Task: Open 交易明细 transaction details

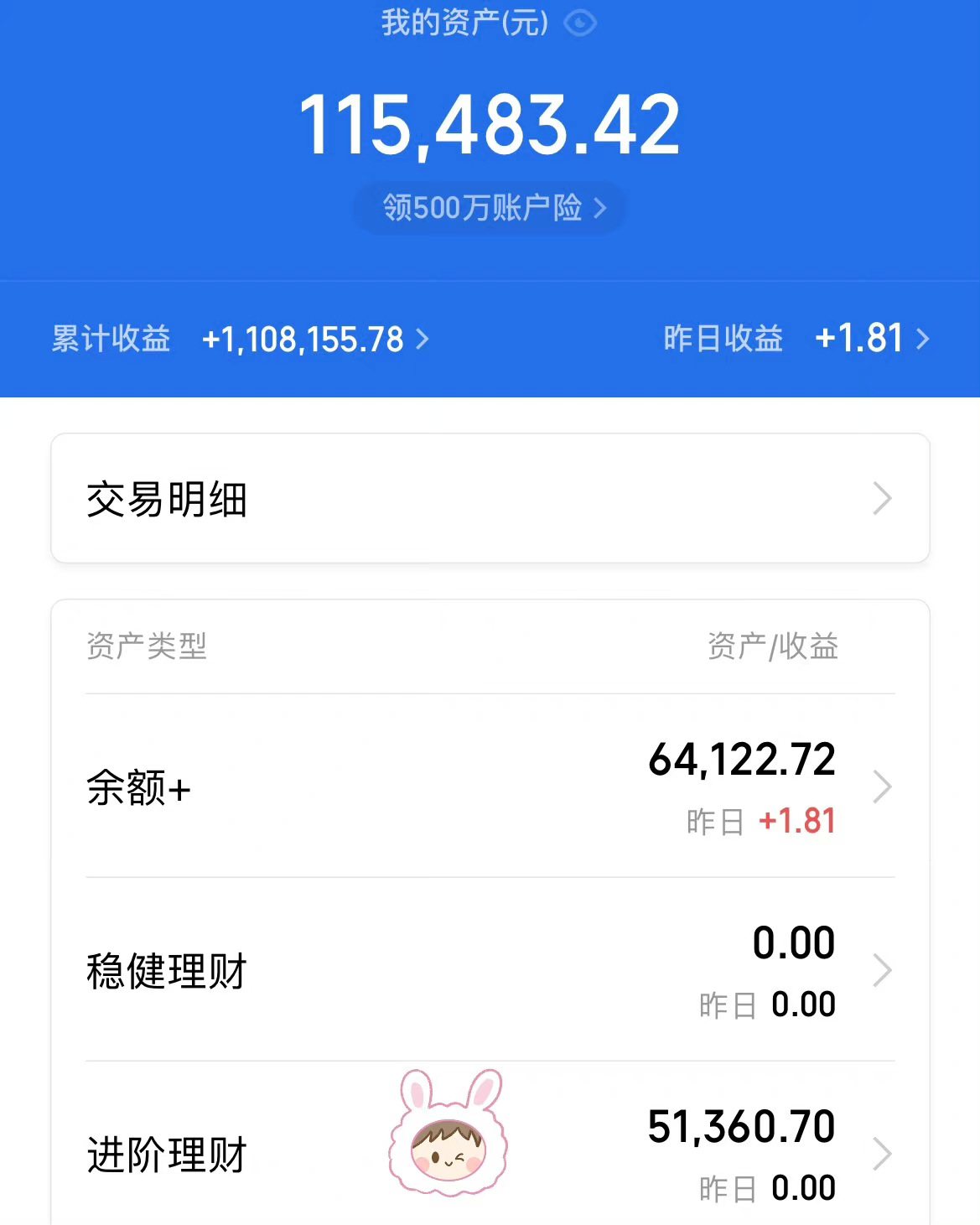Action: (490, 499)
